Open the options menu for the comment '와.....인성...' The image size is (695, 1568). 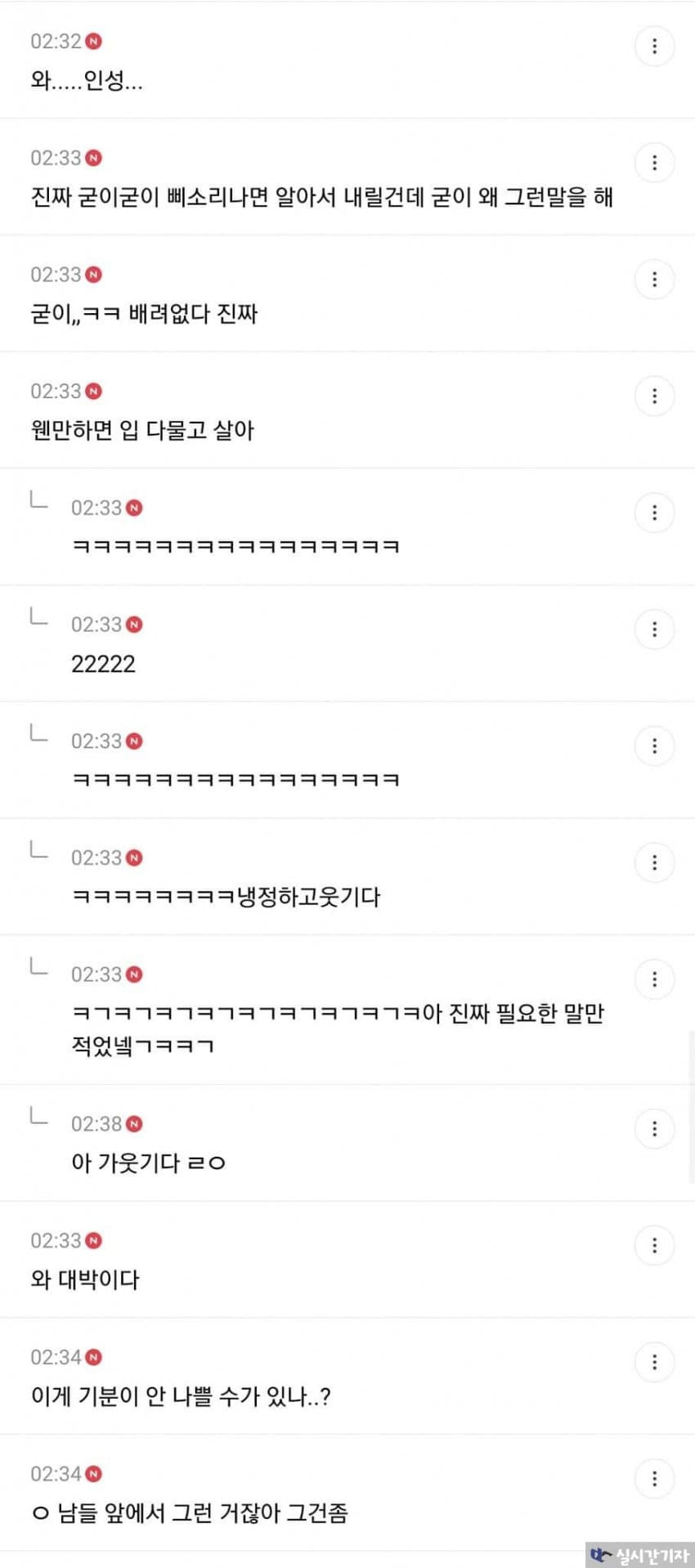pos(654,47)
